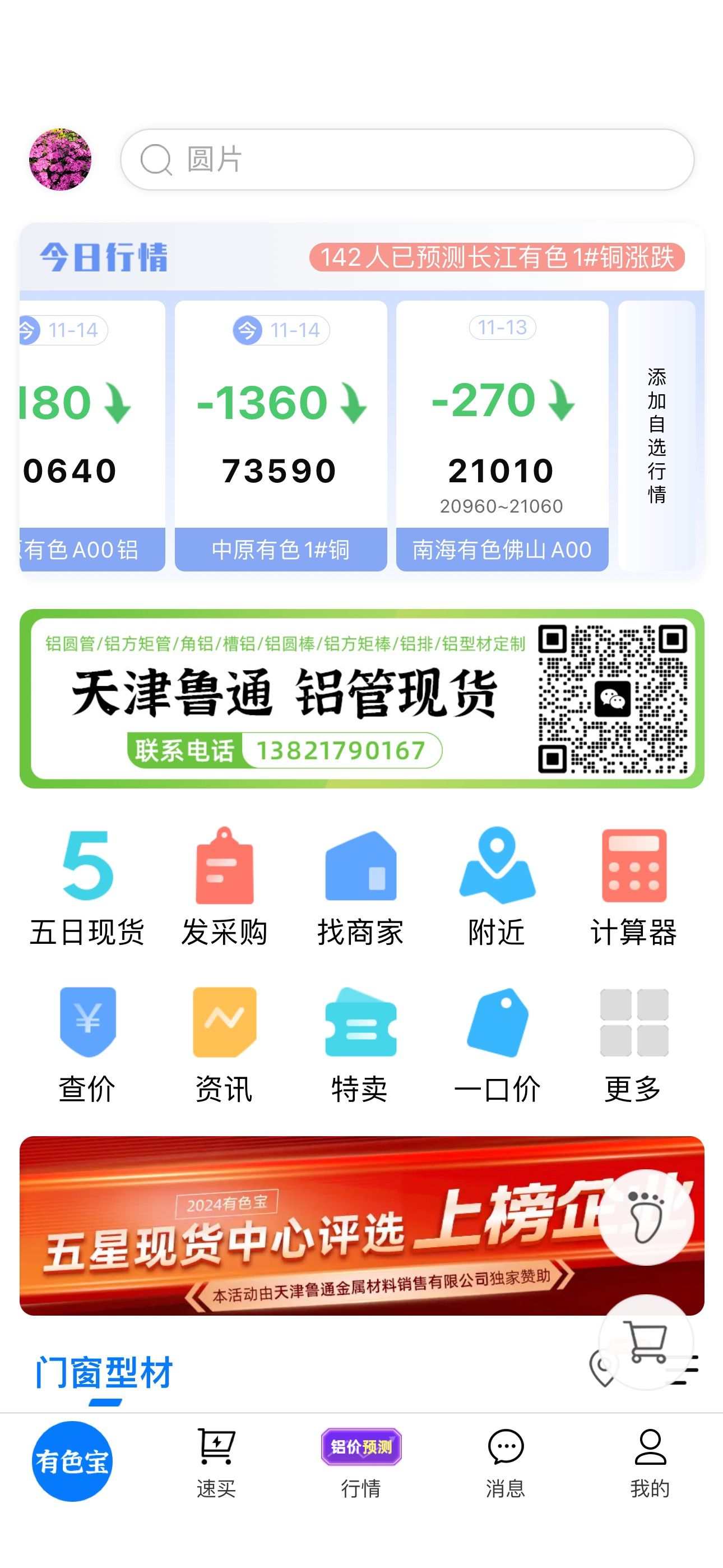Open 特卖 special sales

click(x=360, y=1044)
